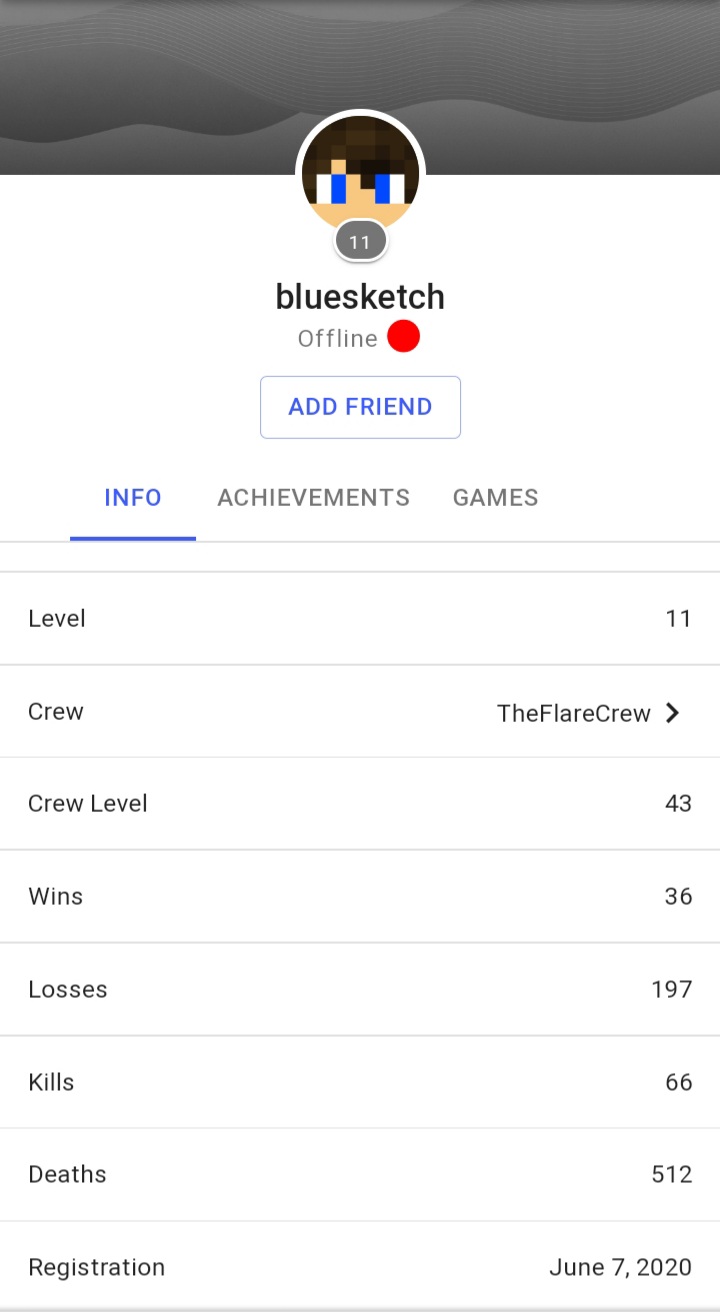Select the Info tab
This screenshot has width=720, height=1312.
133,497
